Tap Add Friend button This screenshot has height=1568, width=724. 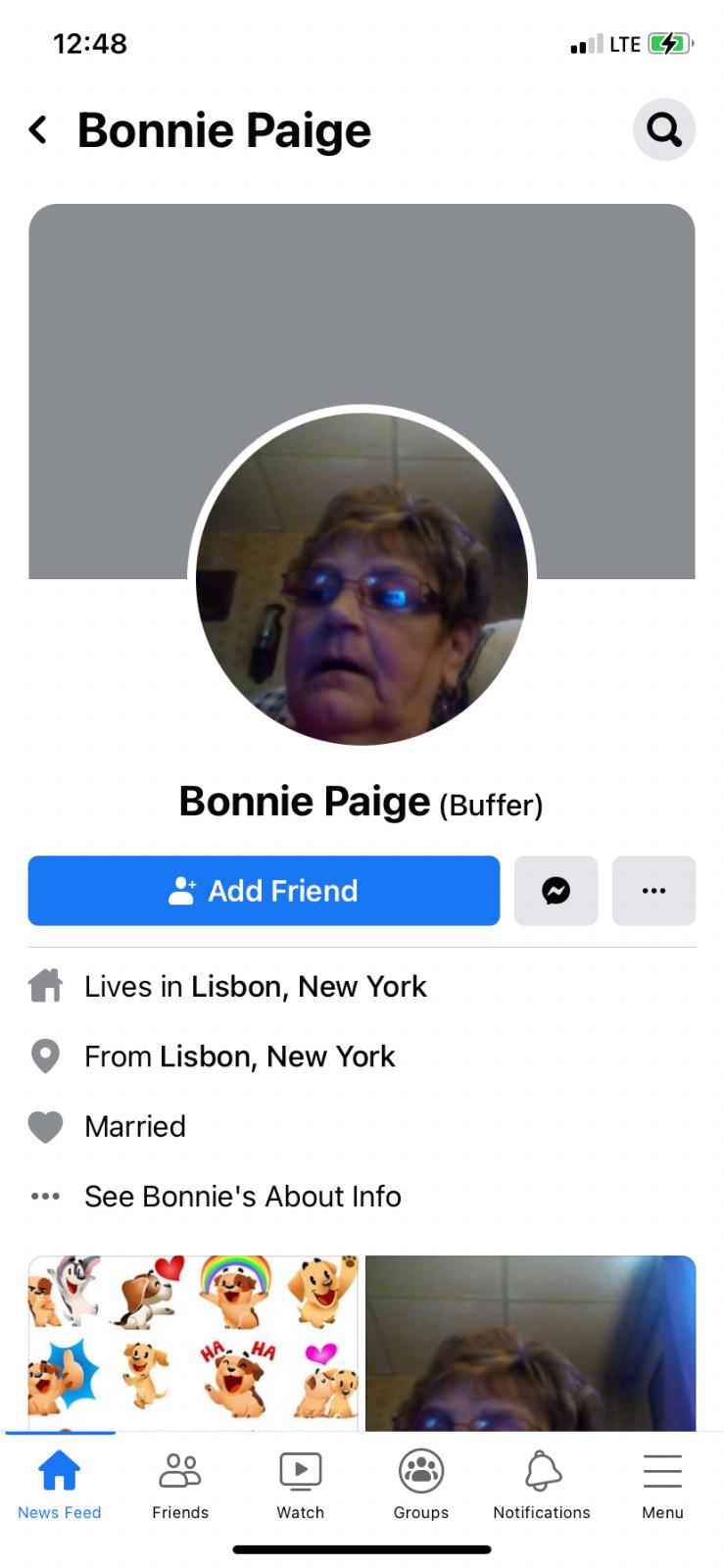264,890
